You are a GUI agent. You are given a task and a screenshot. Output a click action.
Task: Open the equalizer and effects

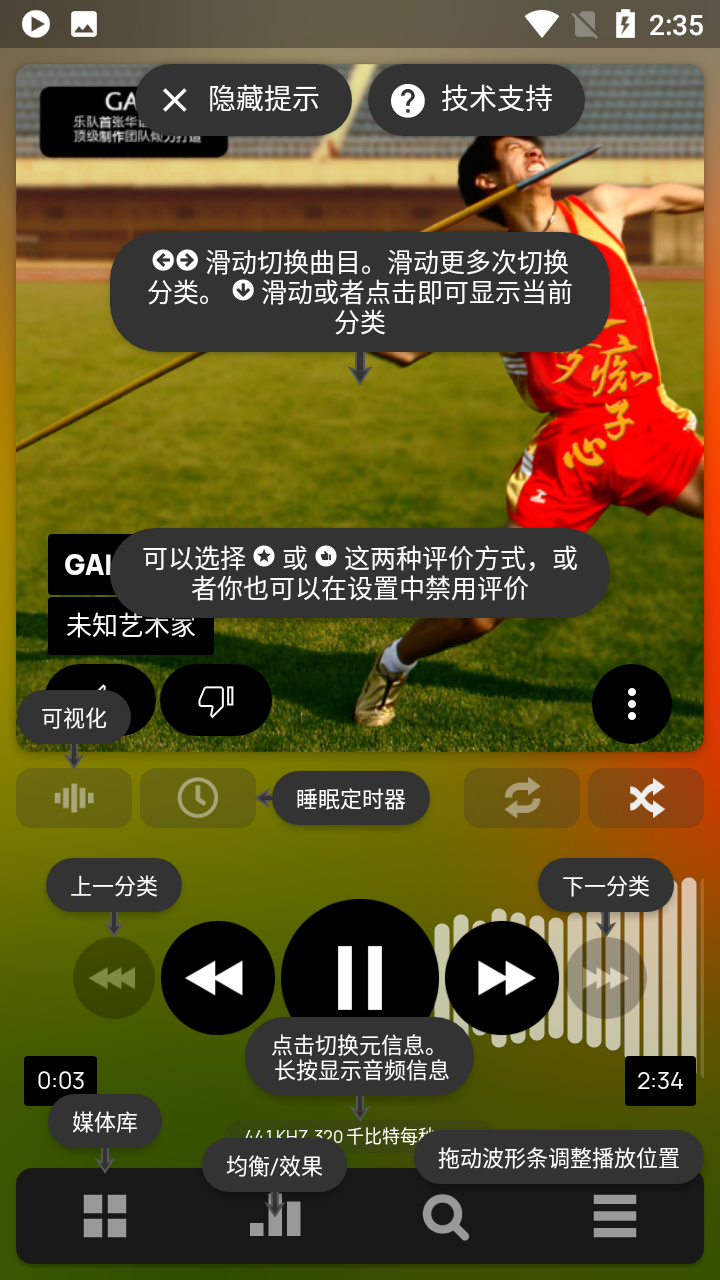click(275, 1216)
